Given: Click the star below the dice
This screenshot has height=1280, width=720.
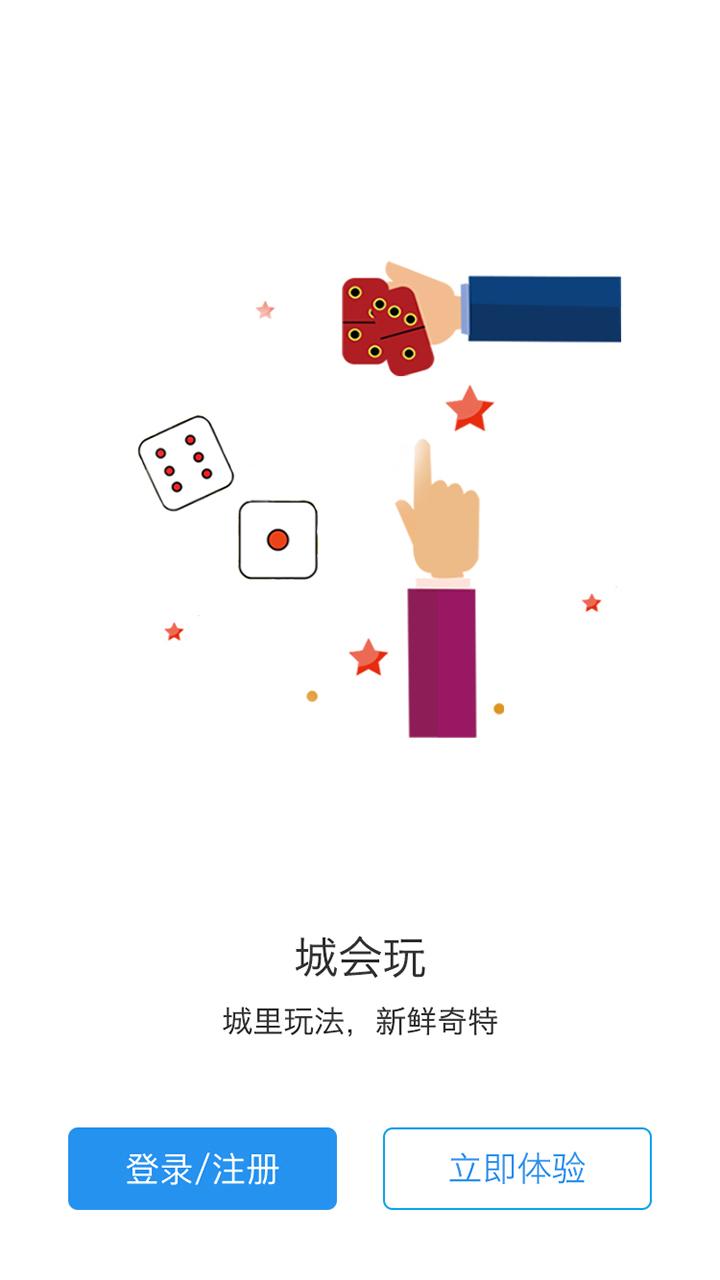Looking at the screenshot, I should 370,657.
